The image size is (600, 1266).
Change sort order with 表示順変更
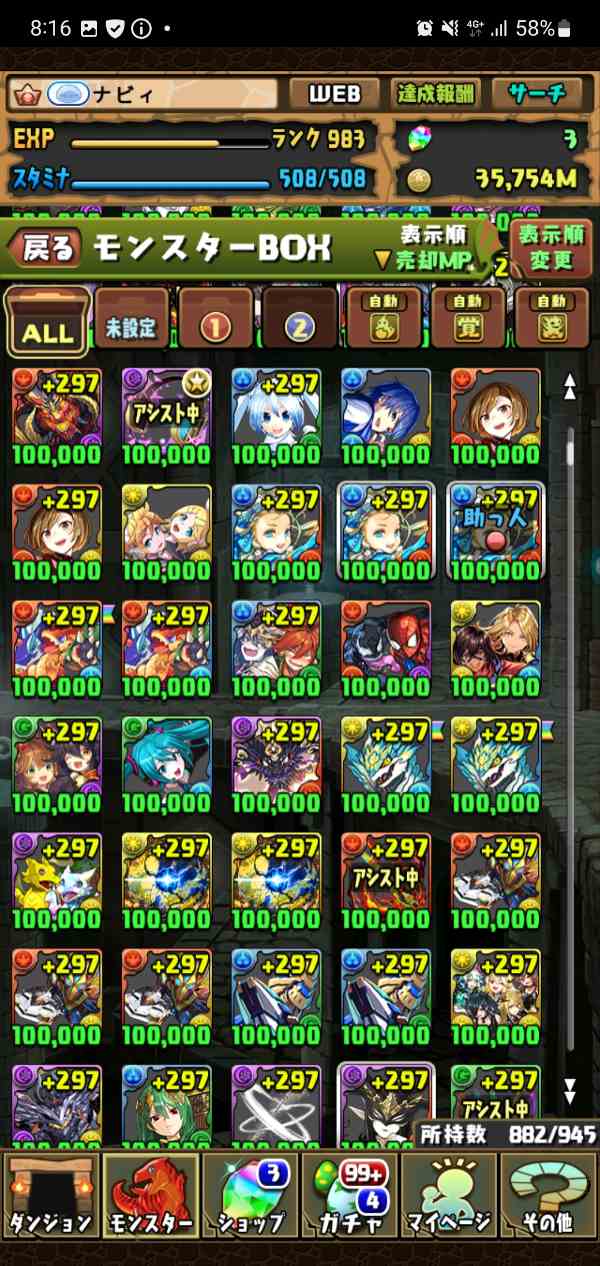pyautogui.click(x=549, y=249)
